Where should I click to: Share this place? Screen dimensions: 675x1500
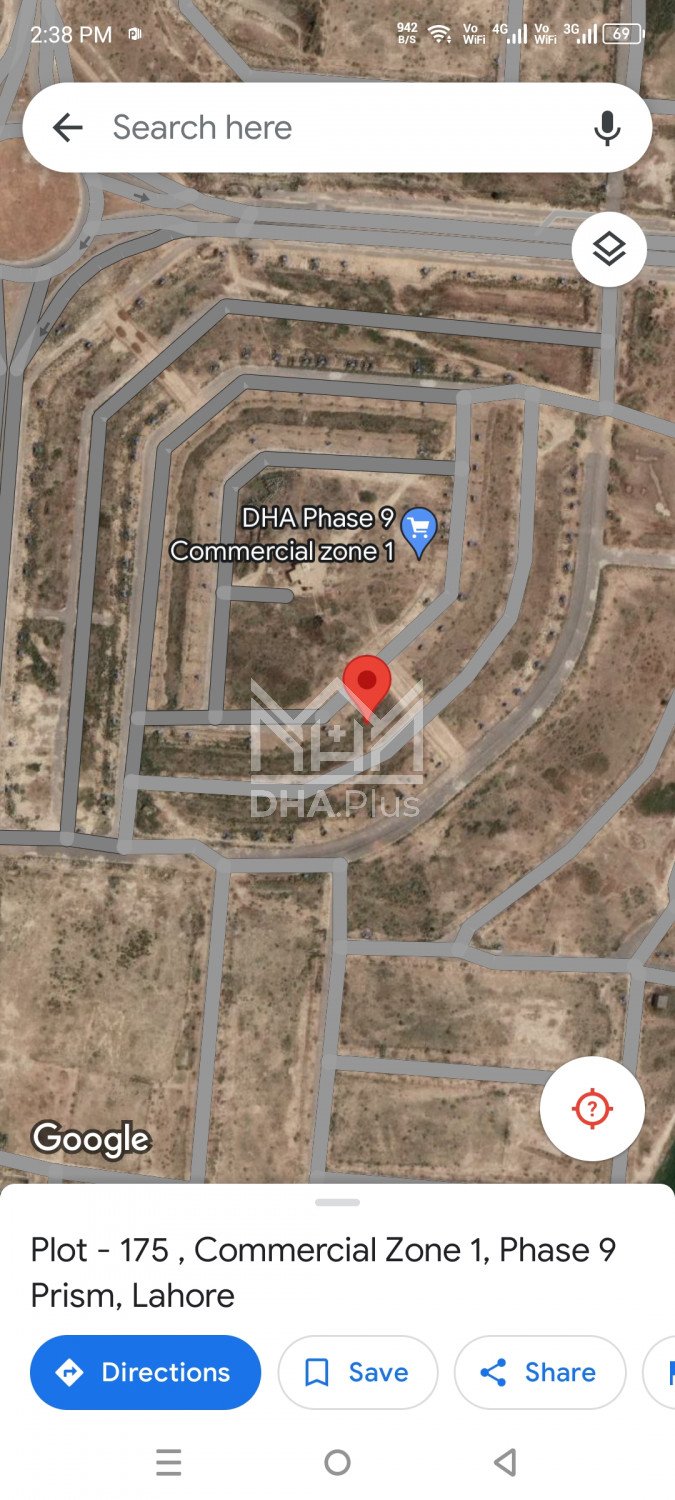(x=540, y=1372)
